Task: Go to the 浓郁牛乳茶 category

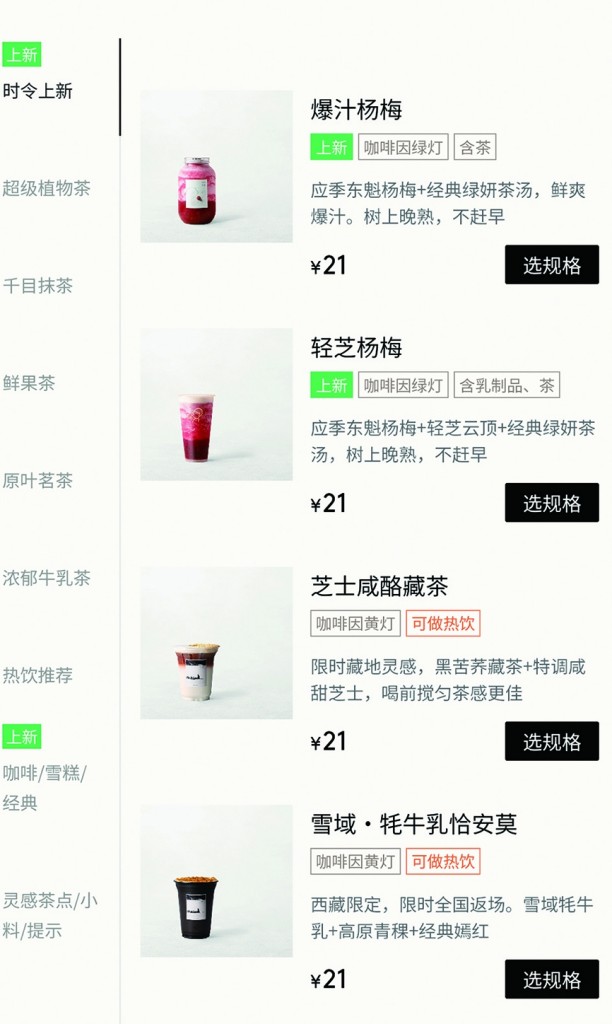Action: point(46,578)
